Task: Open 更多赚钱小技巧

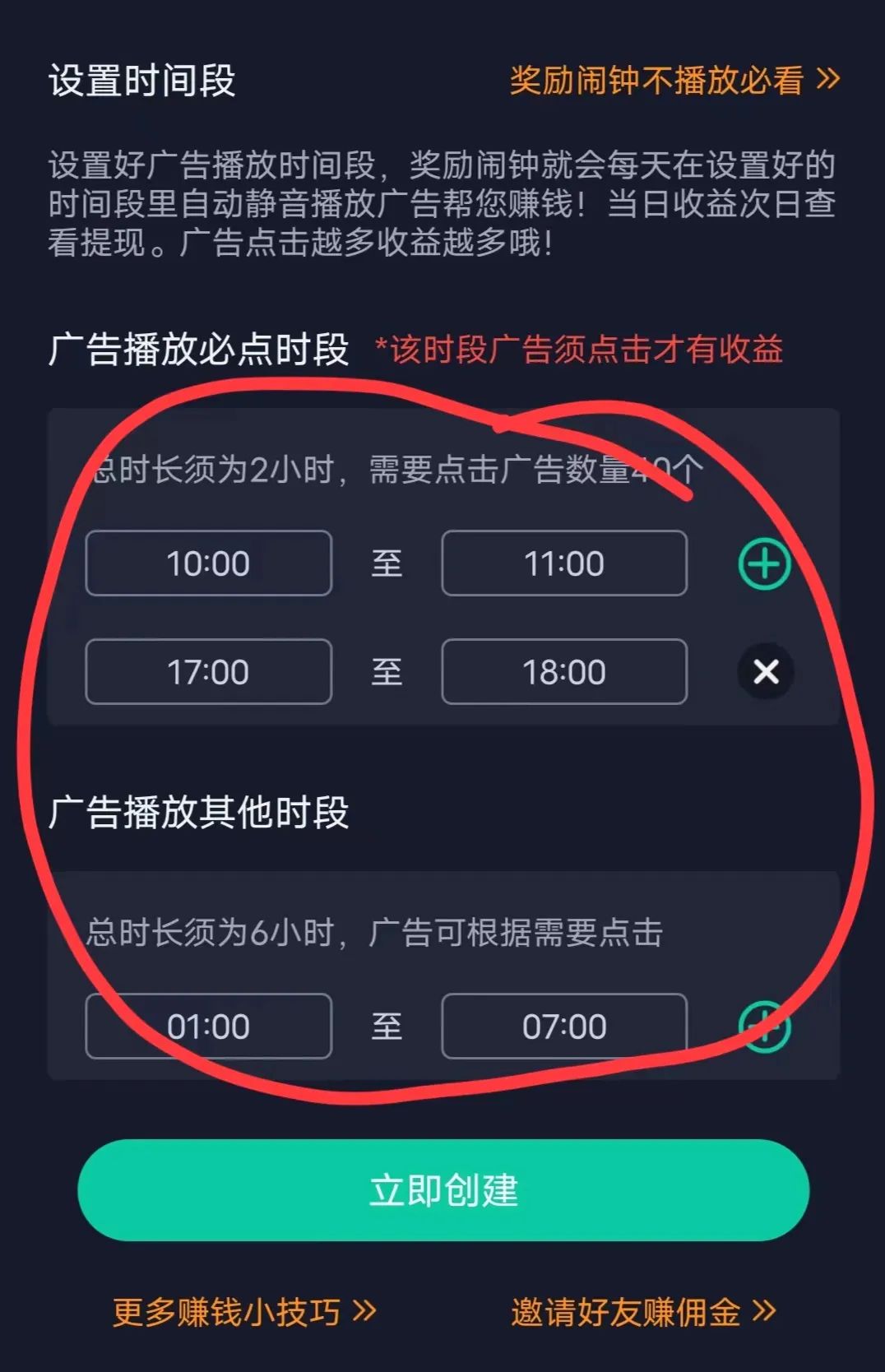Action: click(243, 1311)
